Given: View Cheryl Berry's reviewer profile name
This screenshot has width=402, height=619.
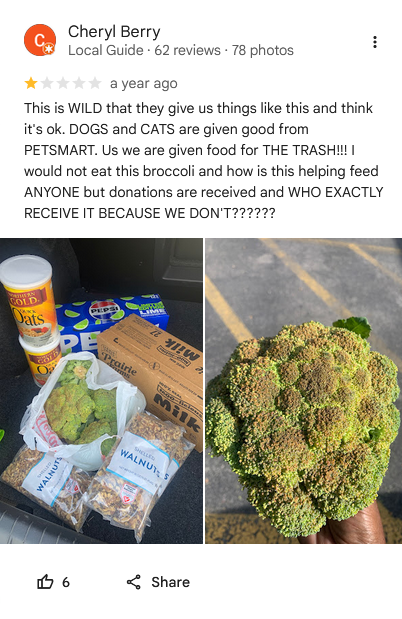Looking at the screenshot, I should [114, 32].
